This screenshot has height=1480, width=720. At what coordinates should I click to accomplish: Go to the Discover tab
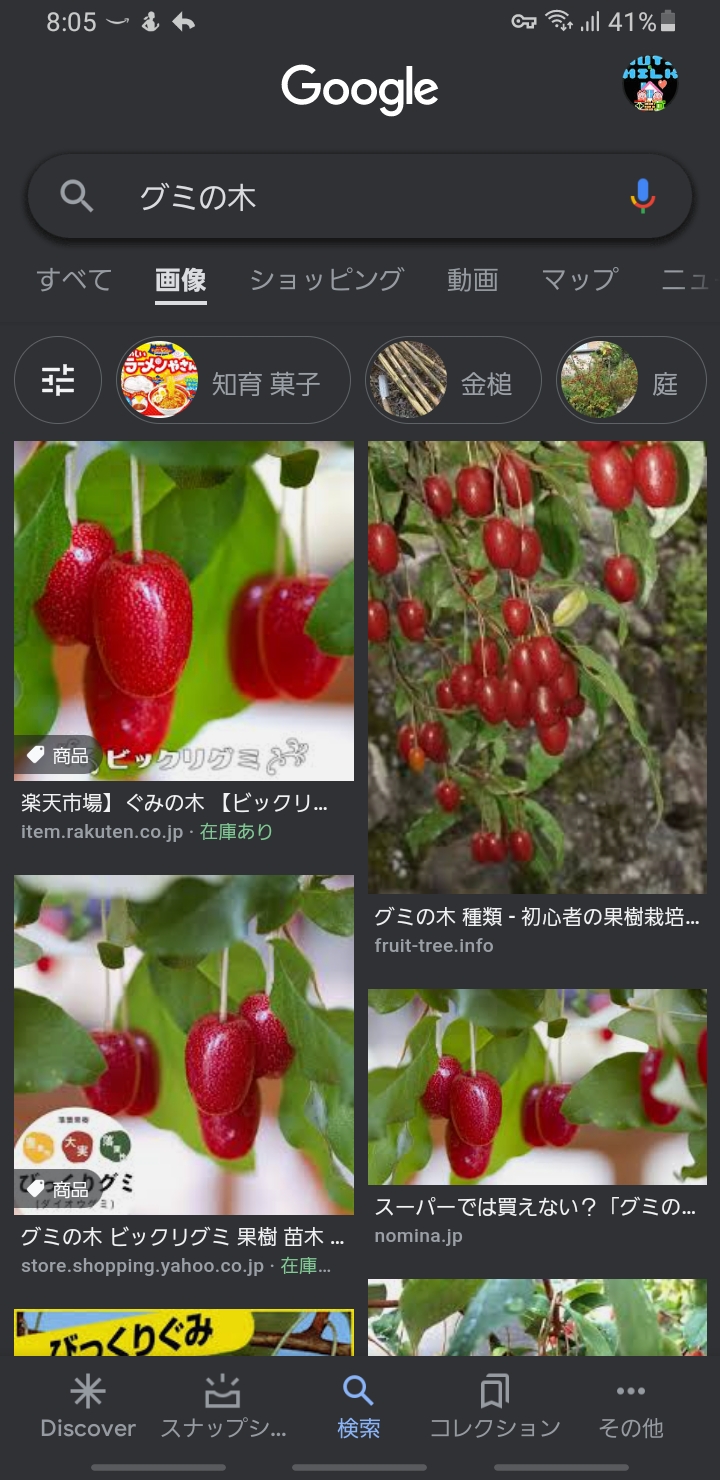click(88, 1407)
